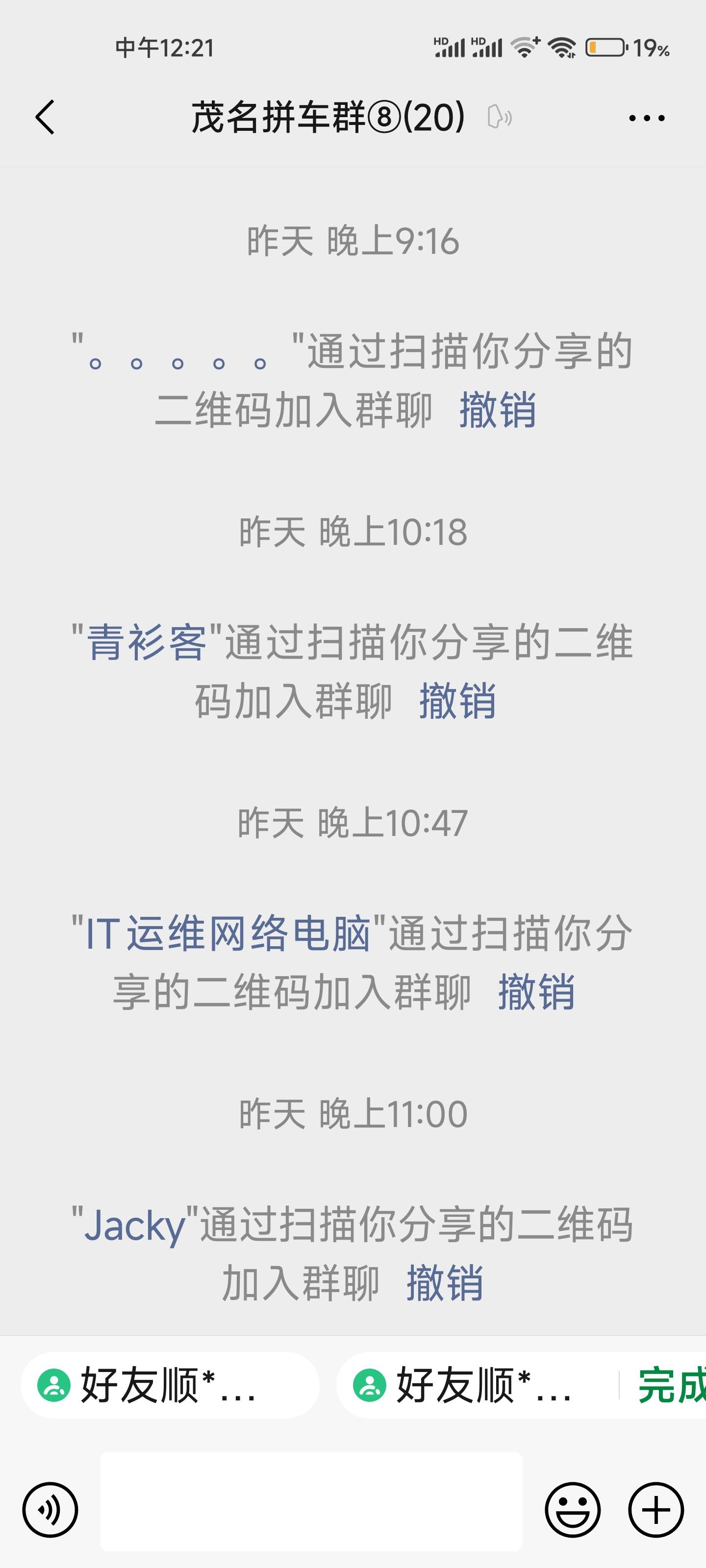Screen dimensions: 706x1568
Task: Tap 撤销 for 青衫客's join notice
Action: coord(457,701)
